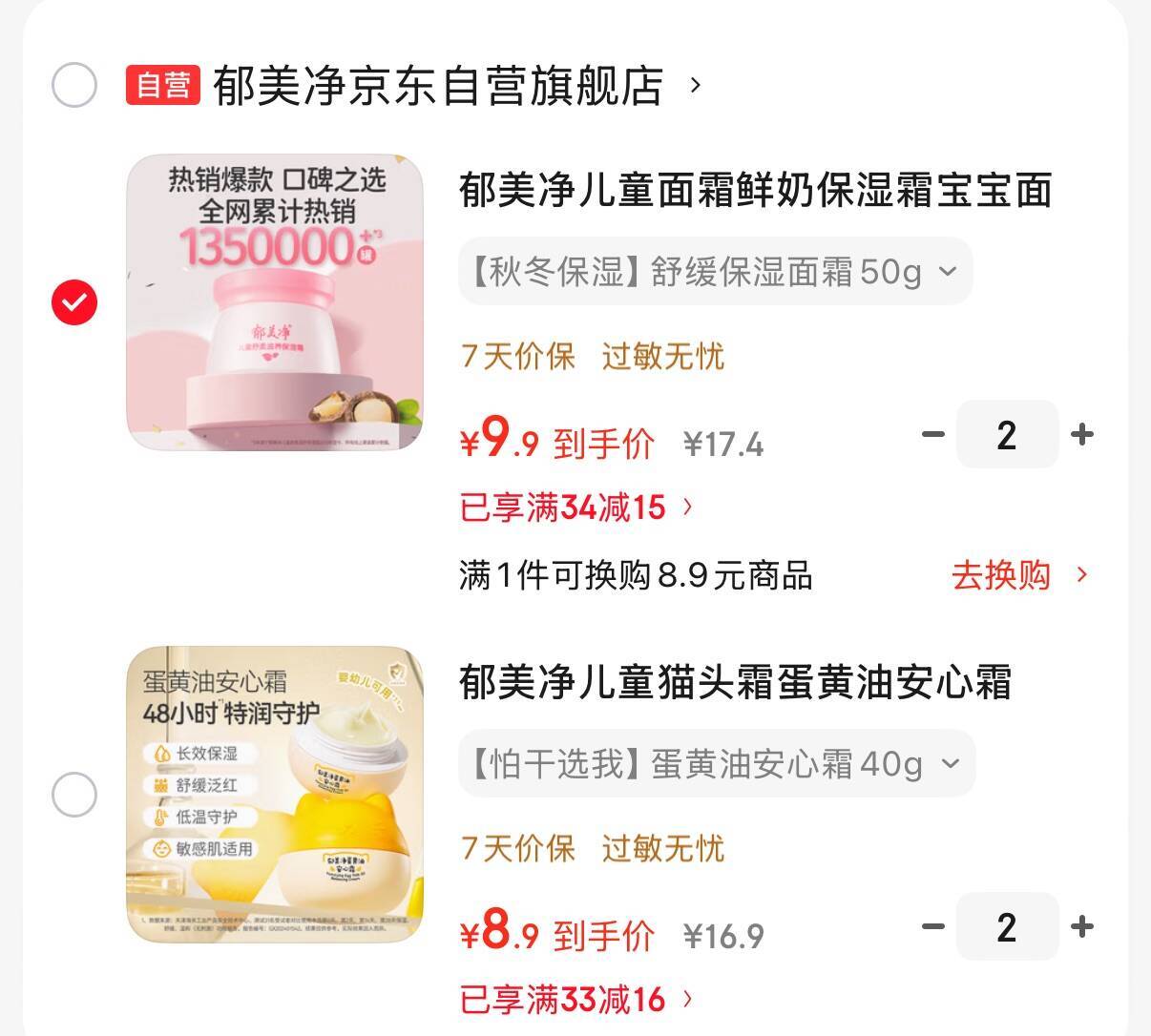1151x1036 pixels.
Task: Change the 蛋黄油安心霜 40g variant
Action: [717, 764]
